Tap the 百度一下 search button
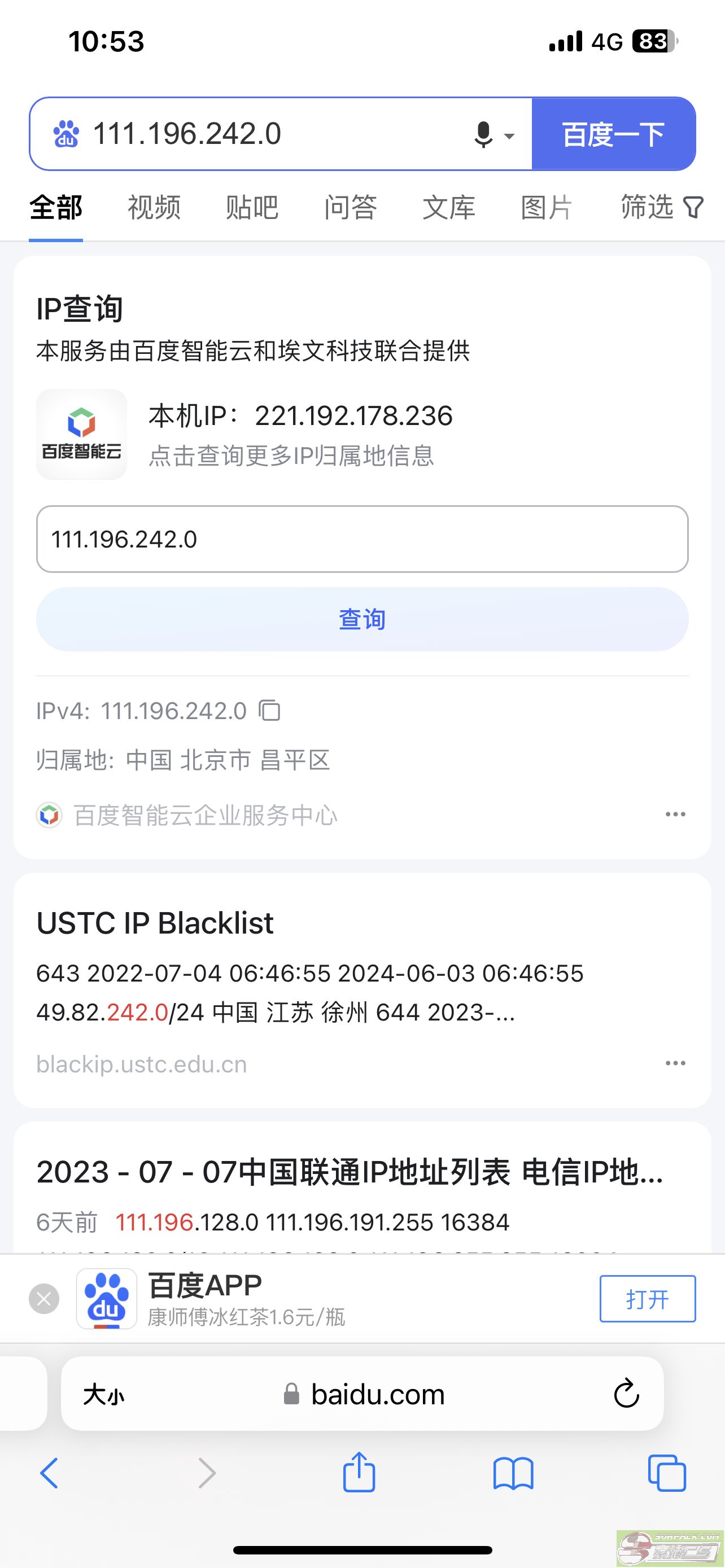Image resolution: width=725 pixels, height=1568 pixels. [613, 134]
